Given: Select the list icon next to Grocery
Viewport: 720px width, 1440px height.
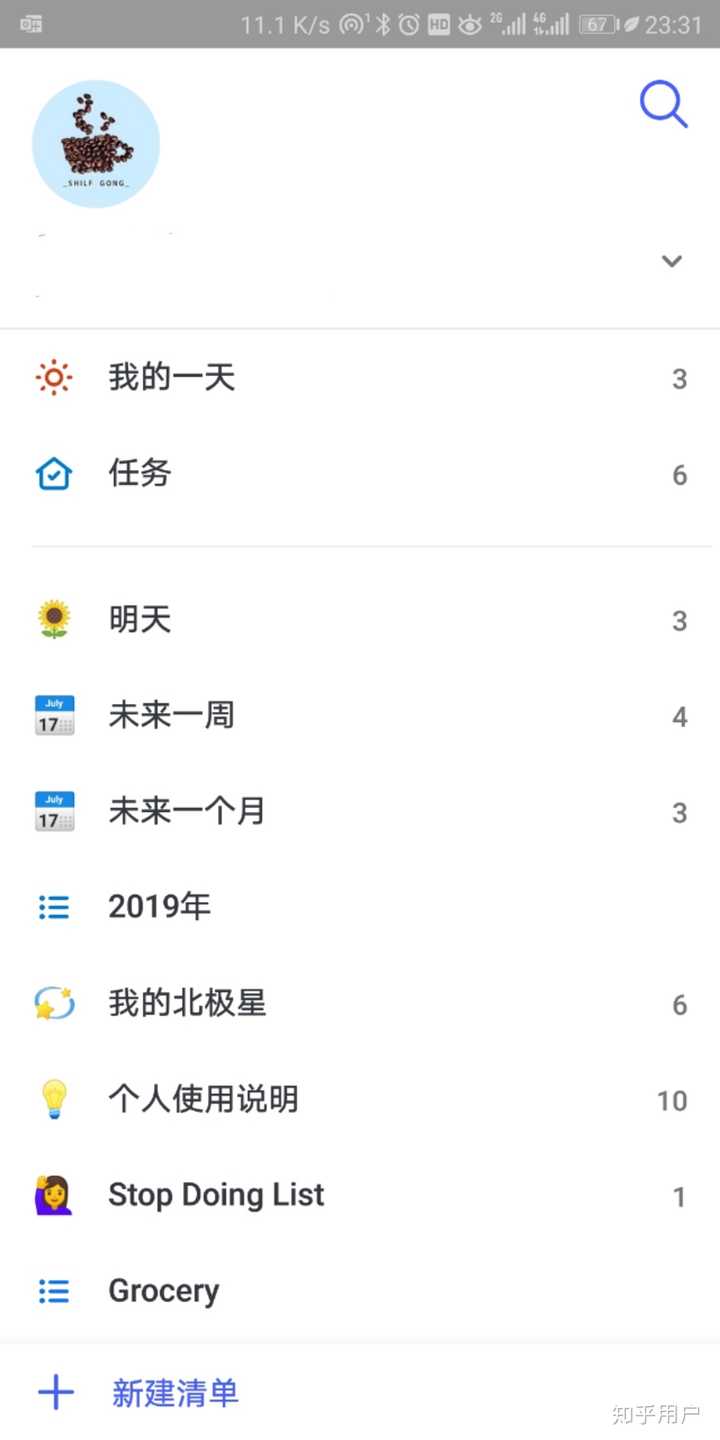Looking at the screenshot, I should tap(54, 1290).
